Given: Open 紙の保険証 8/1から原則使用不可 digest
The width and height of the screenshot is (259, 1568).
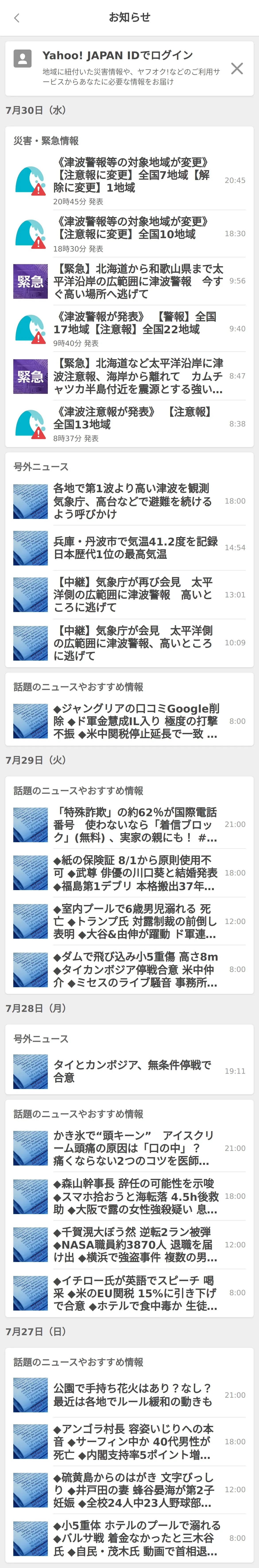Looking at the screenshot, I should (134, 873).
